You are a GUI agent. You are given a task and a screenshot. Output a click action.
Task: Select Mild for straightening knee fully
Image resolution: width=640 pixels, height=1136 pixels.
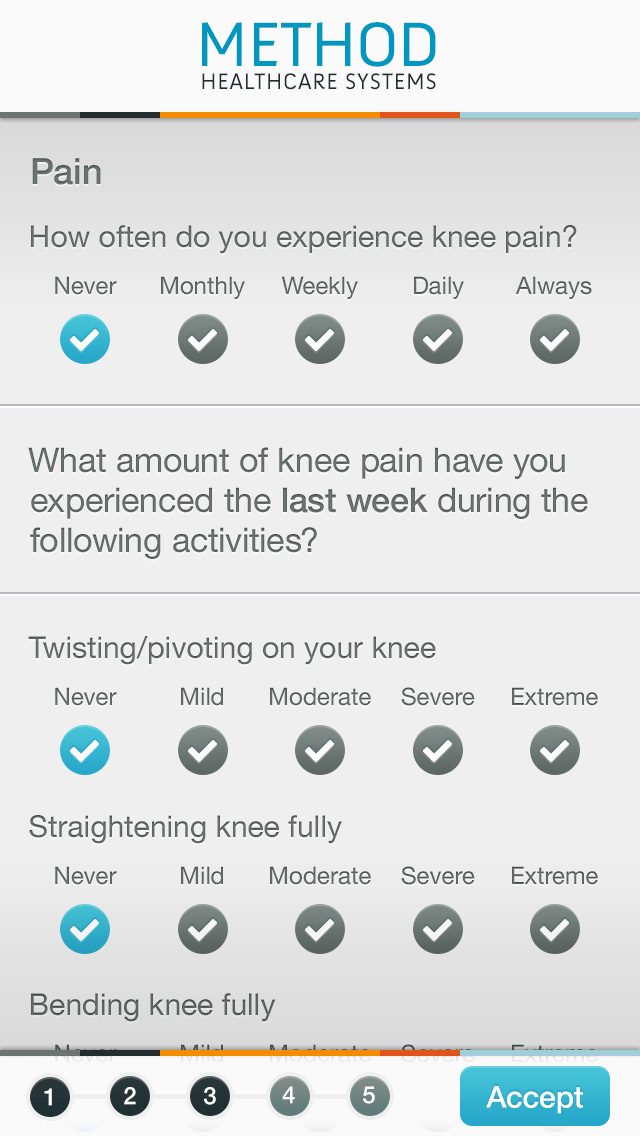(203, 929)
